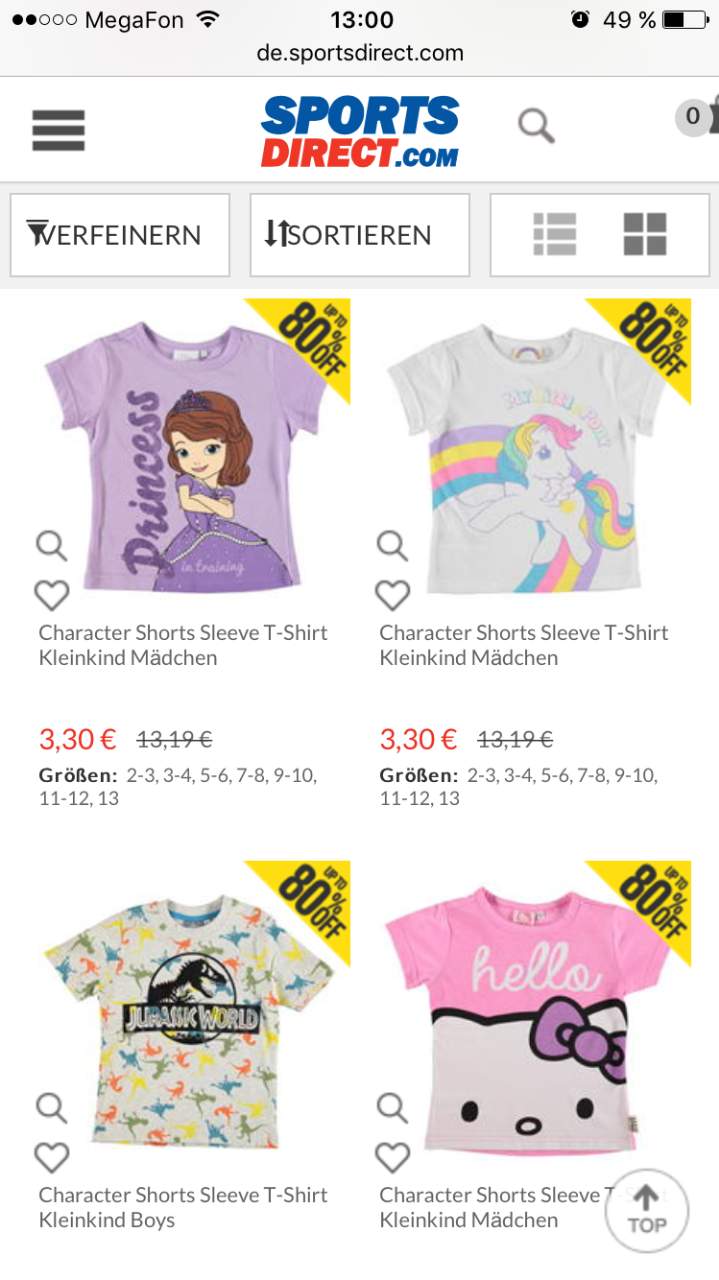
Task: Switch to grid view layout
Action: pos(645,235)
